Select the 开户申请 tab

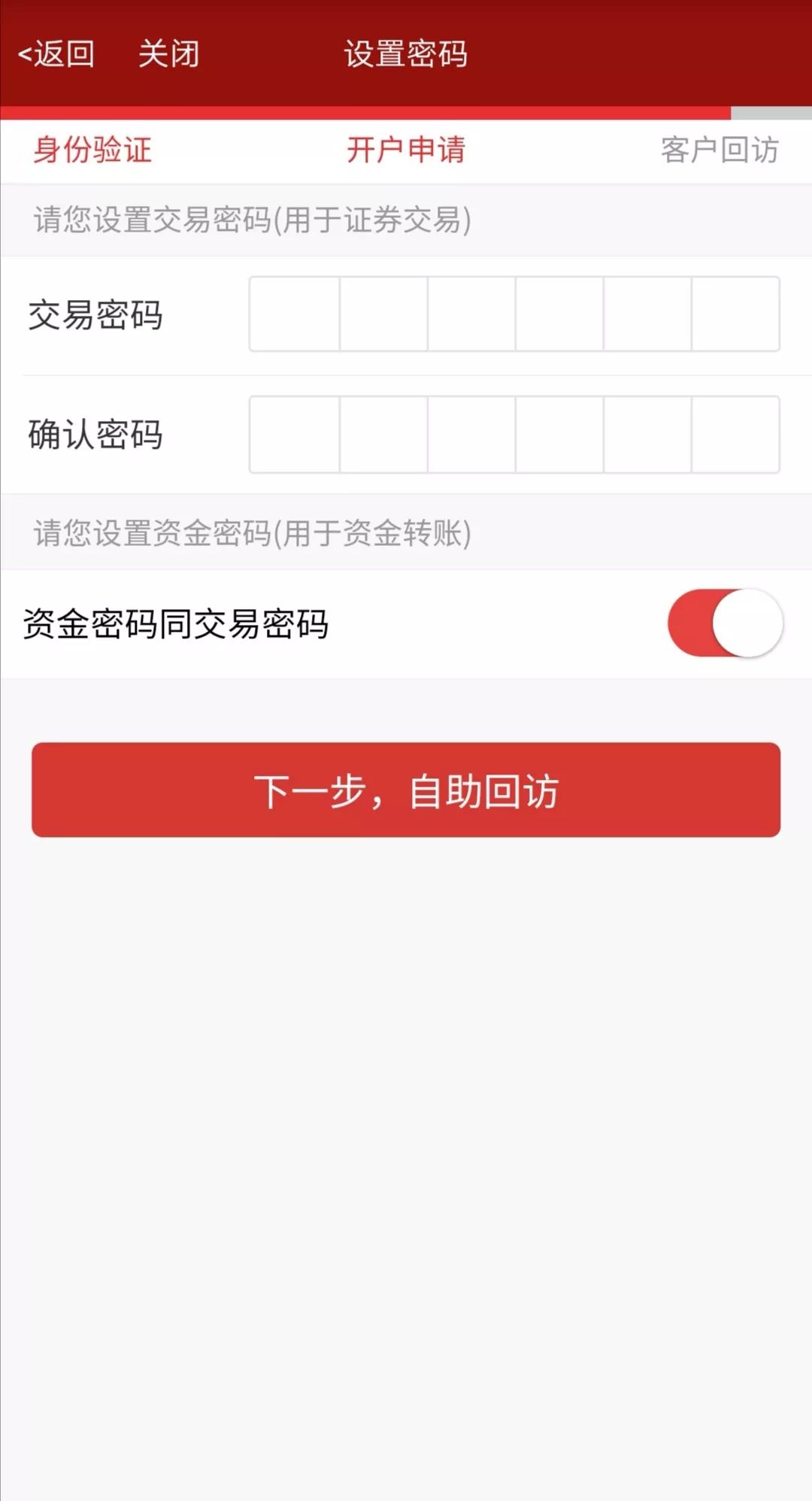[406, 150]
